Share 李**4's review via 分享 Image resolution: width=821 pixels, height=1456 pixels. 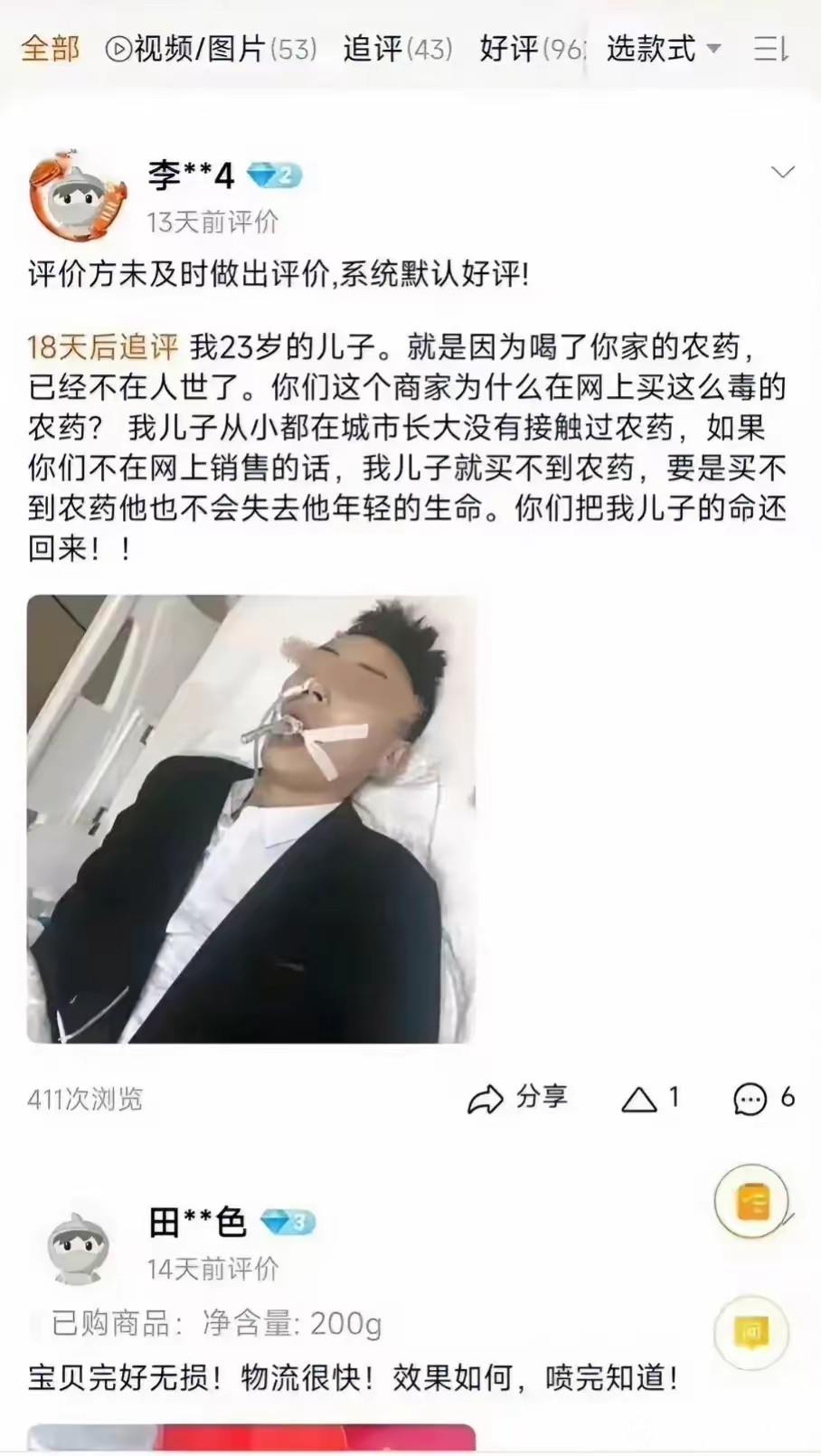(x=517, y=1098)
